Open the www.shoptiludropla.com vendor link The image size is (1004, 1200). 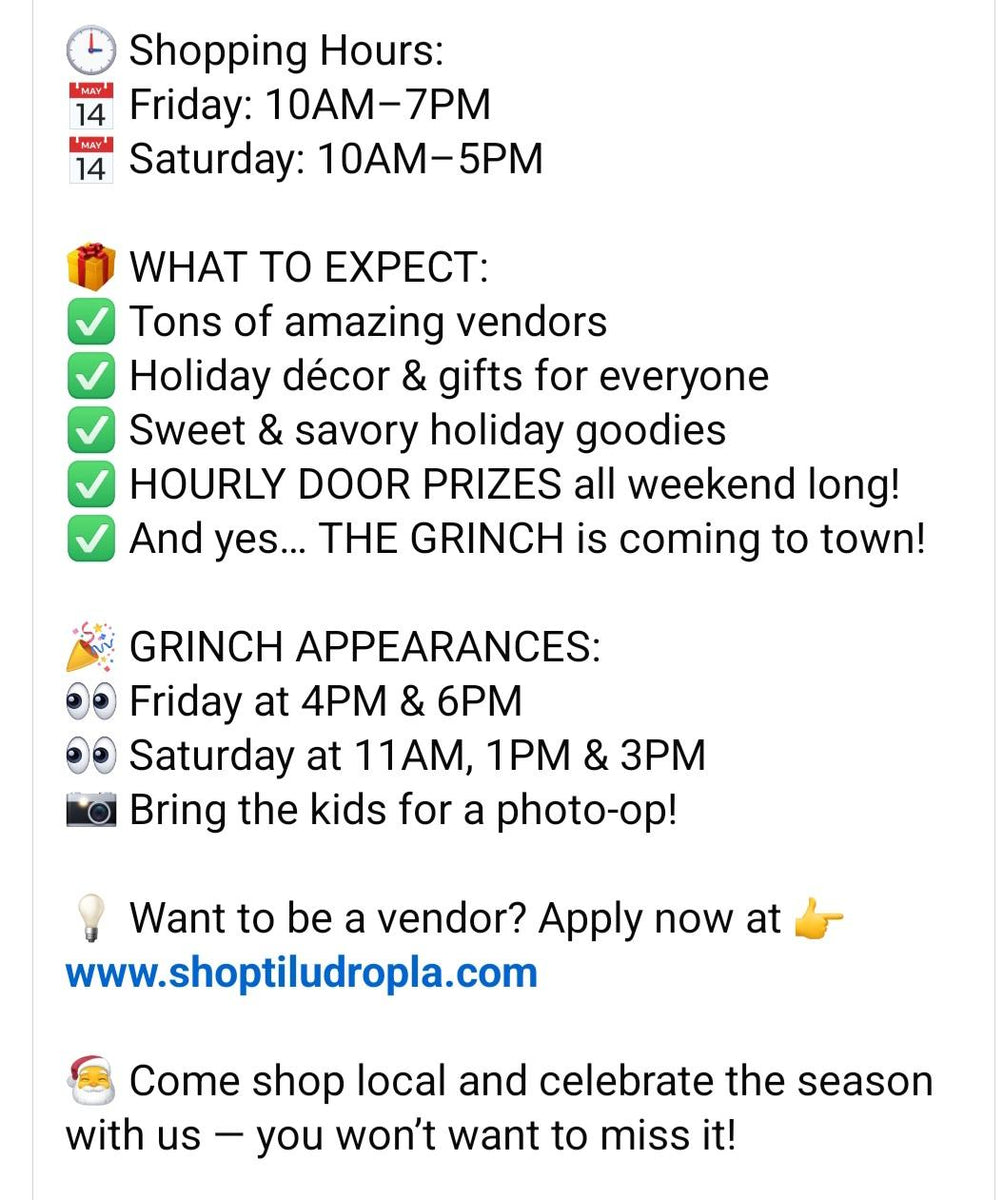point(301,972)
